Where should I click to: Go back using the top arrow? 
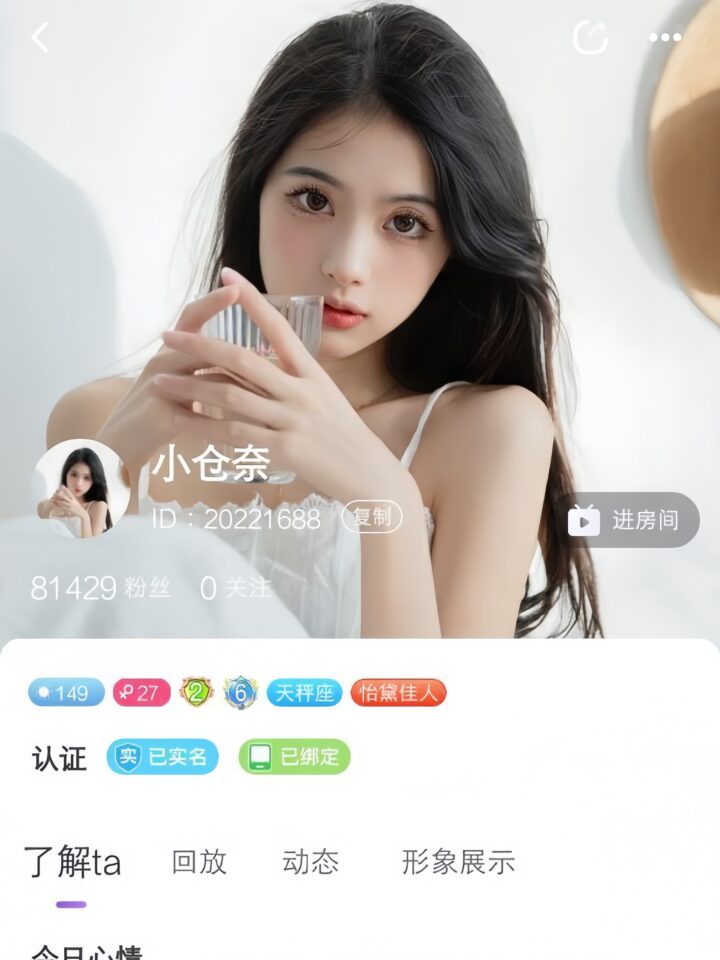pyautogui.click(x=40, y=38)
